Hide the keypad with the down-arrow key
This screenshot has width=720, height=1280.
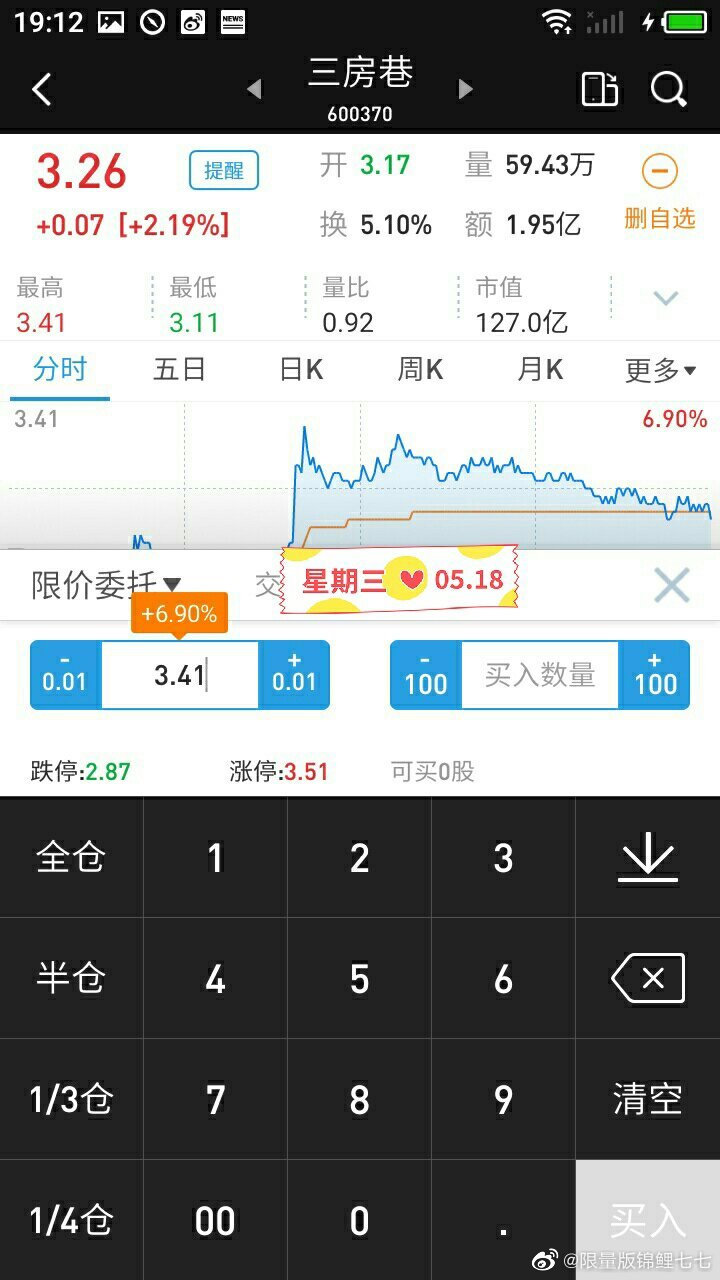pos(648,858)
